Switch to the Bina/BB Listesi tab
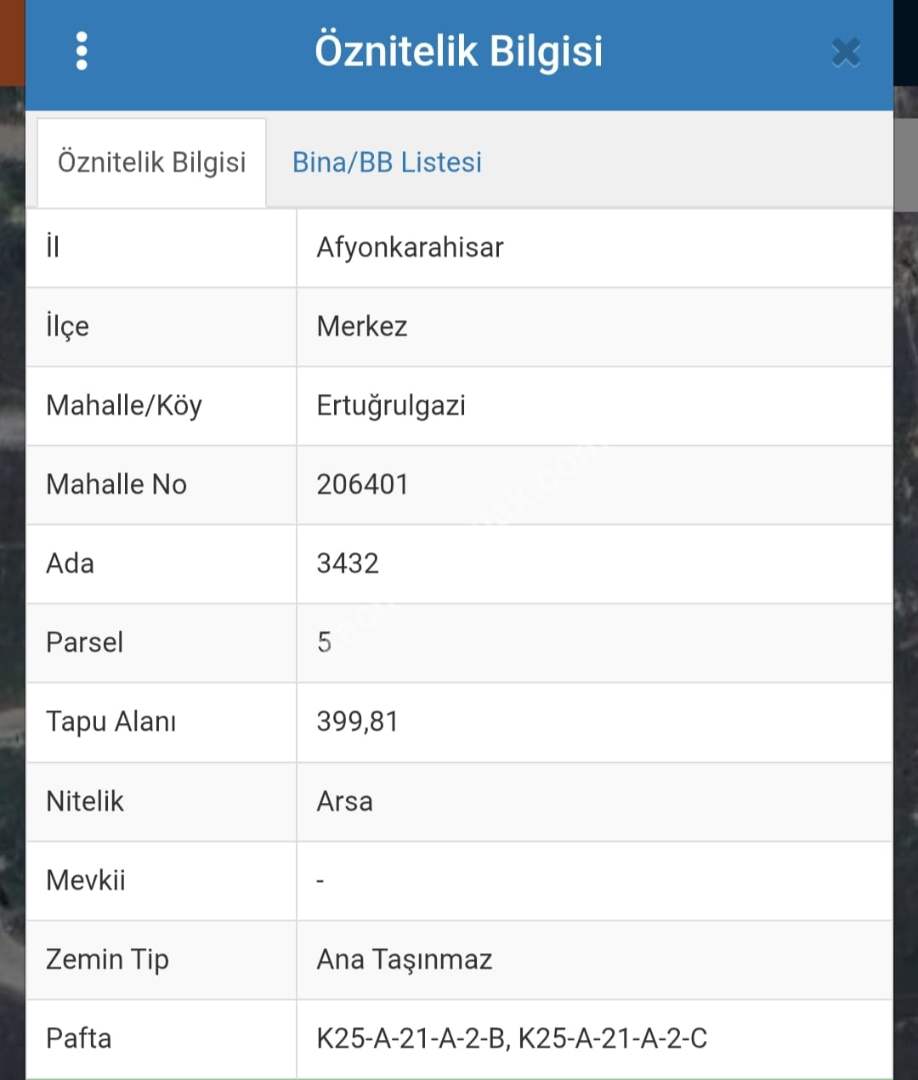 point(386,162)
